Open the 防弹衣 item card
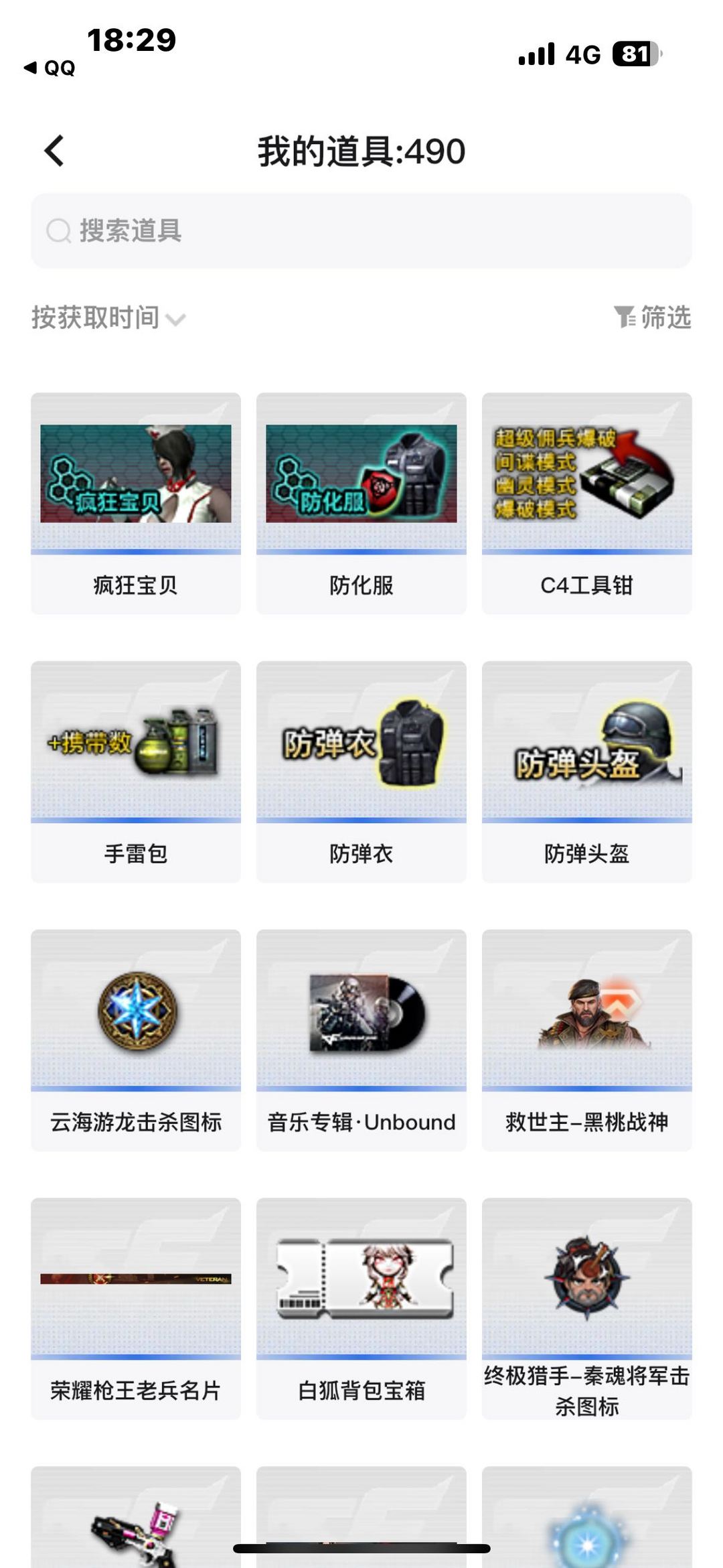Image resolution: width=723 pixels, height=1568 pixels. tap(361, 772)
